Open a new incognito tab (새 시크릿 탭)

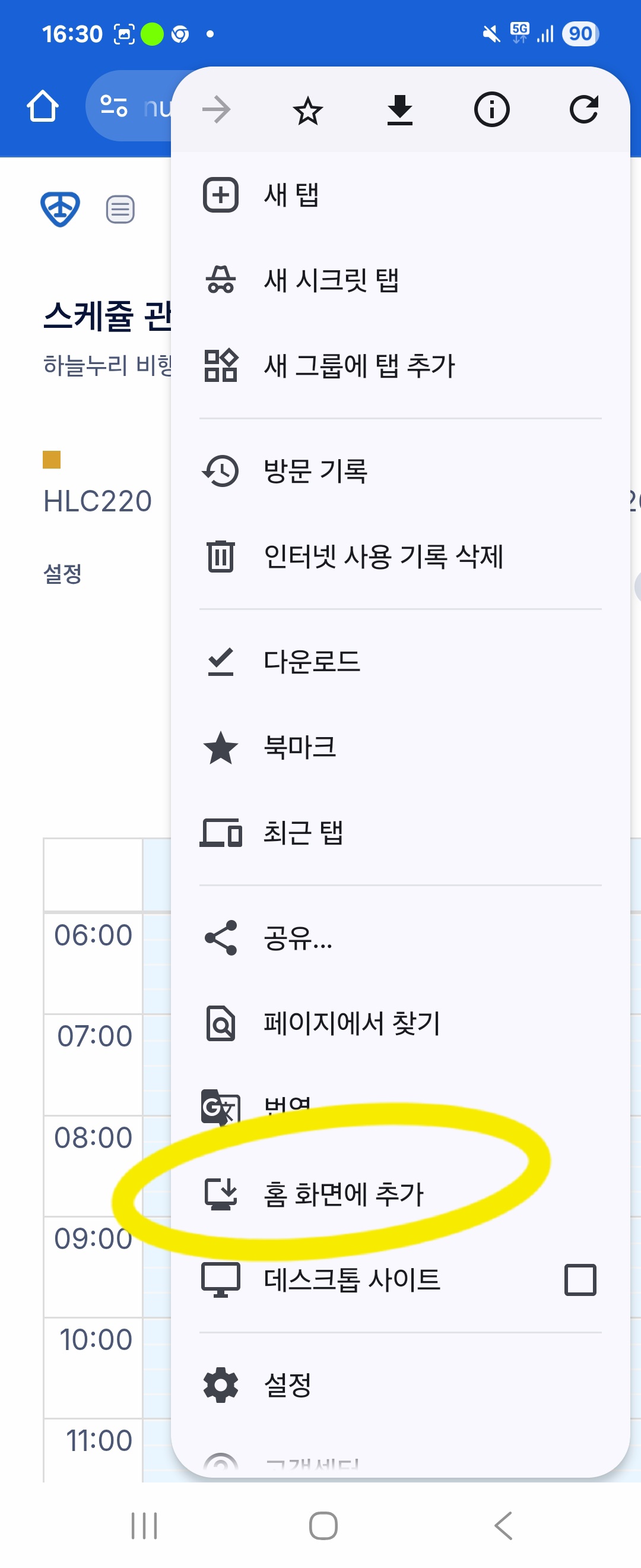click(331, 280)
